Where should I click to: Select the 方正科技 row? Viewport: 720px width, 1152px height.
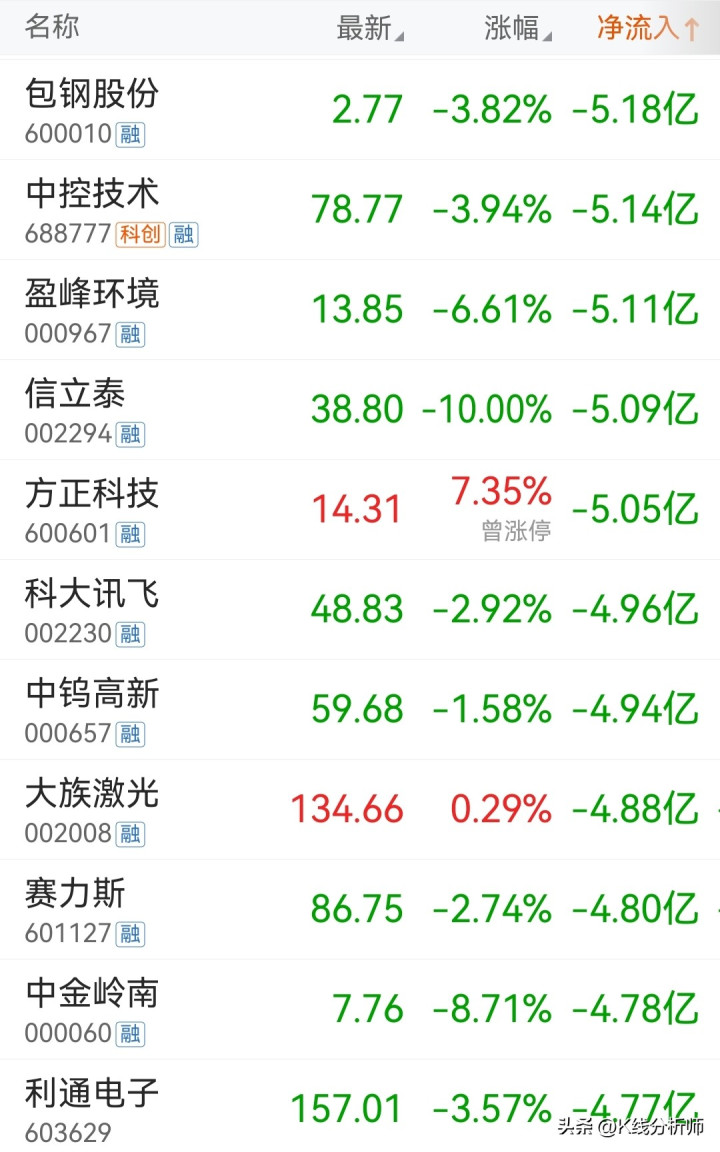[360, 510]
